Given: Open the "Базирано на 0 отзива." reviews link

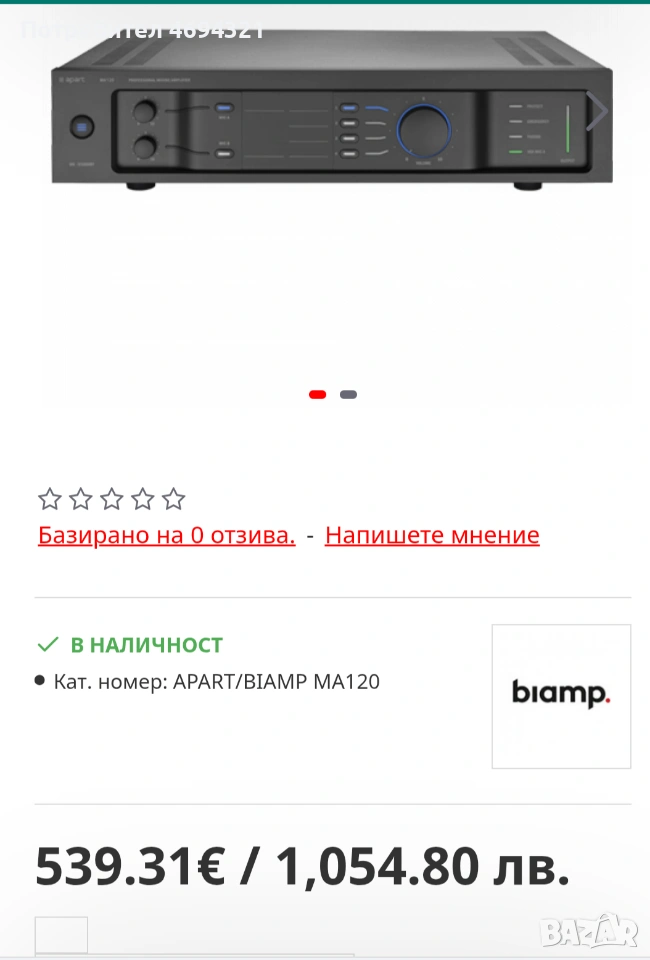Looking at the screenshot, I should [x=167, y=535].
